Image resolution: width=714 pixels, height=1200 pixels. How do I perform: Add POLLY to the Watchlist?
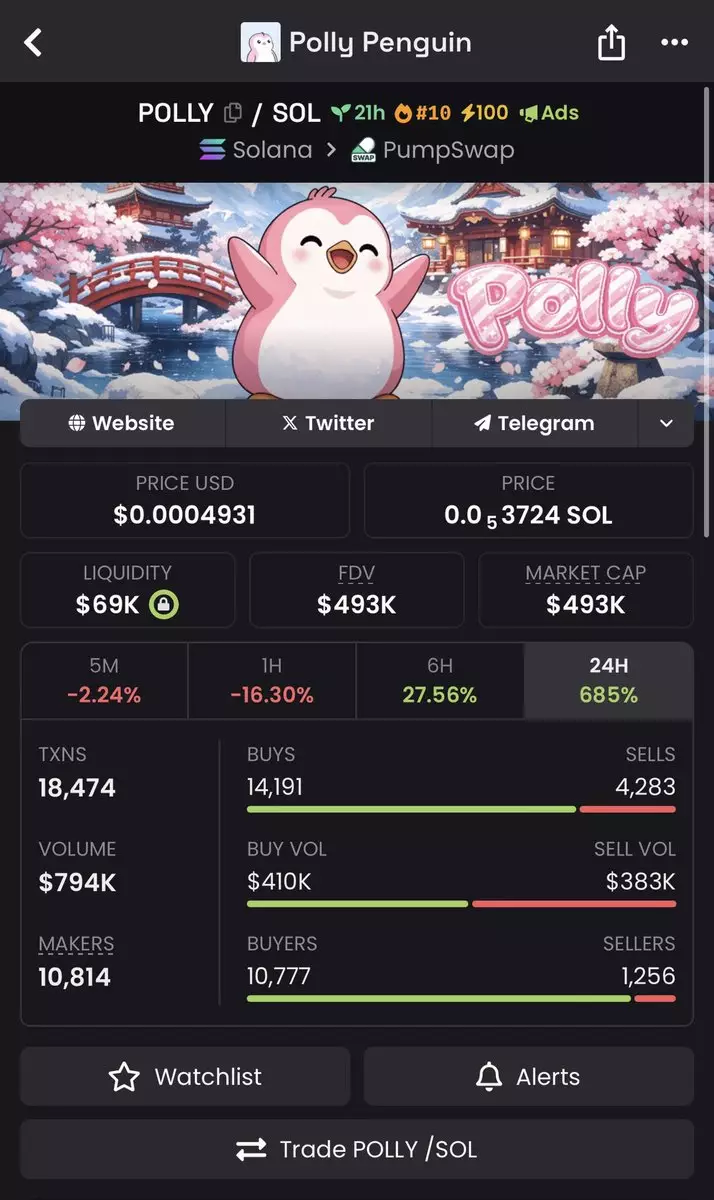(x=185, y=1077)
